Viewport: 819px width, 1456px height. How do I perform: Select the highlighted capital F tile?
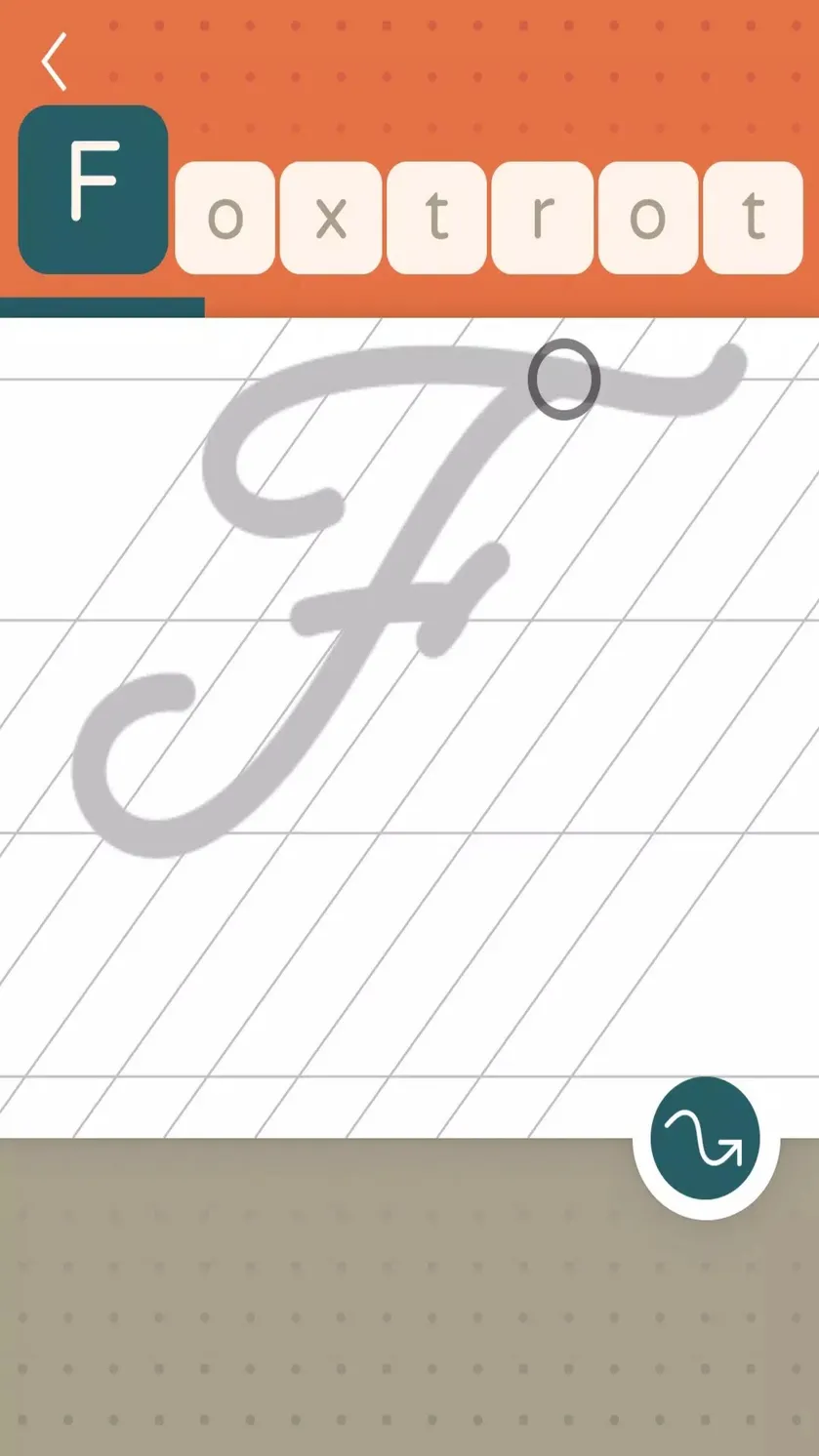point(94,189)
